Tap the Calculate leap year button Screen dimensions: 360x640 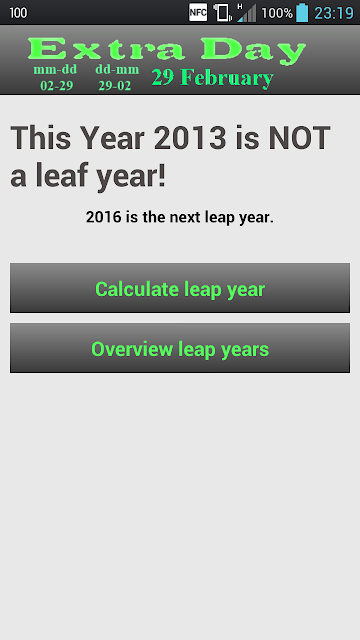pyautogui.click(x=180, y=288)
